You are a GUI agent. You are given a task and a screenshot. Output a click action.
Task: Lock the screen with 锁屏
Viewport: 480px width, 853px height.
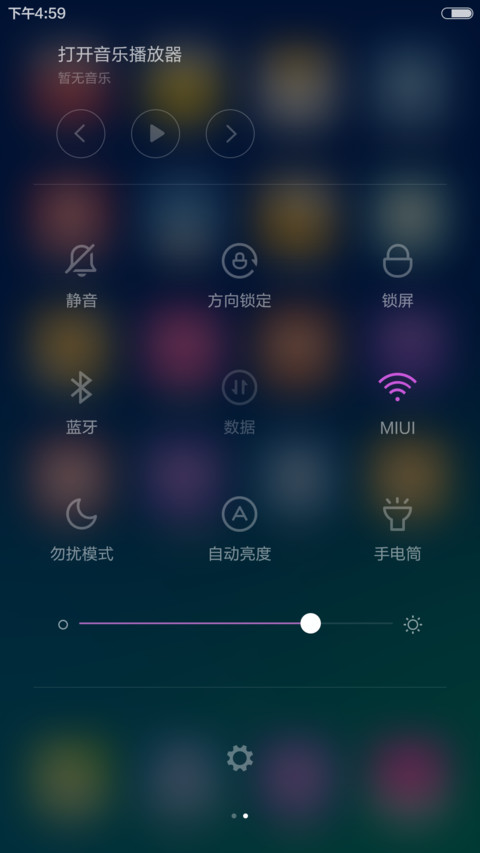(398, 276)
